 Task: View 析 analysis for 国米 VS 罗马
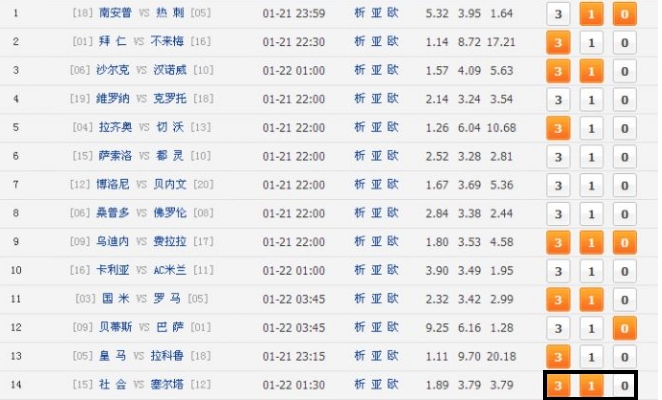tap(360, 299)
